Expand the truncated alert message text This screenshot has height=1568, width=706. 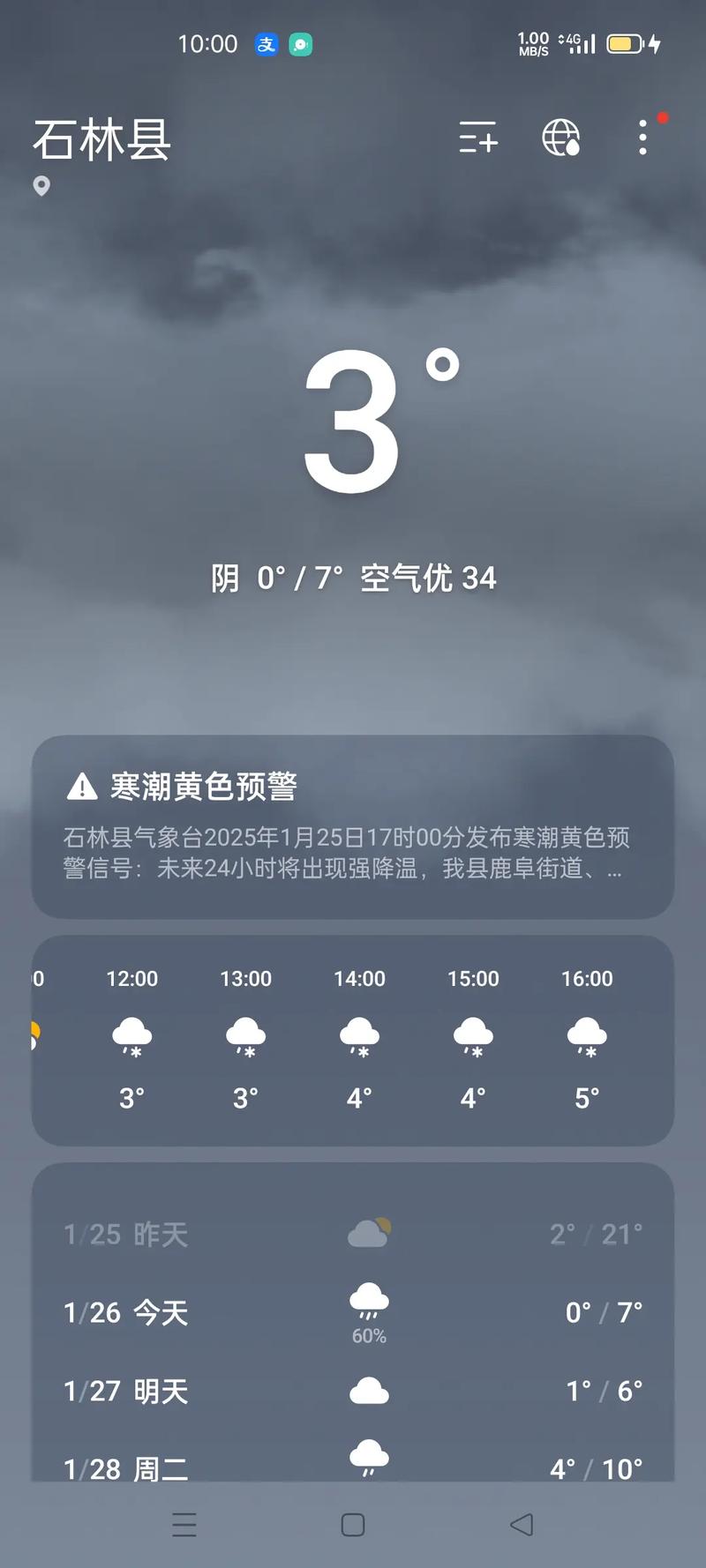(353, 854)
